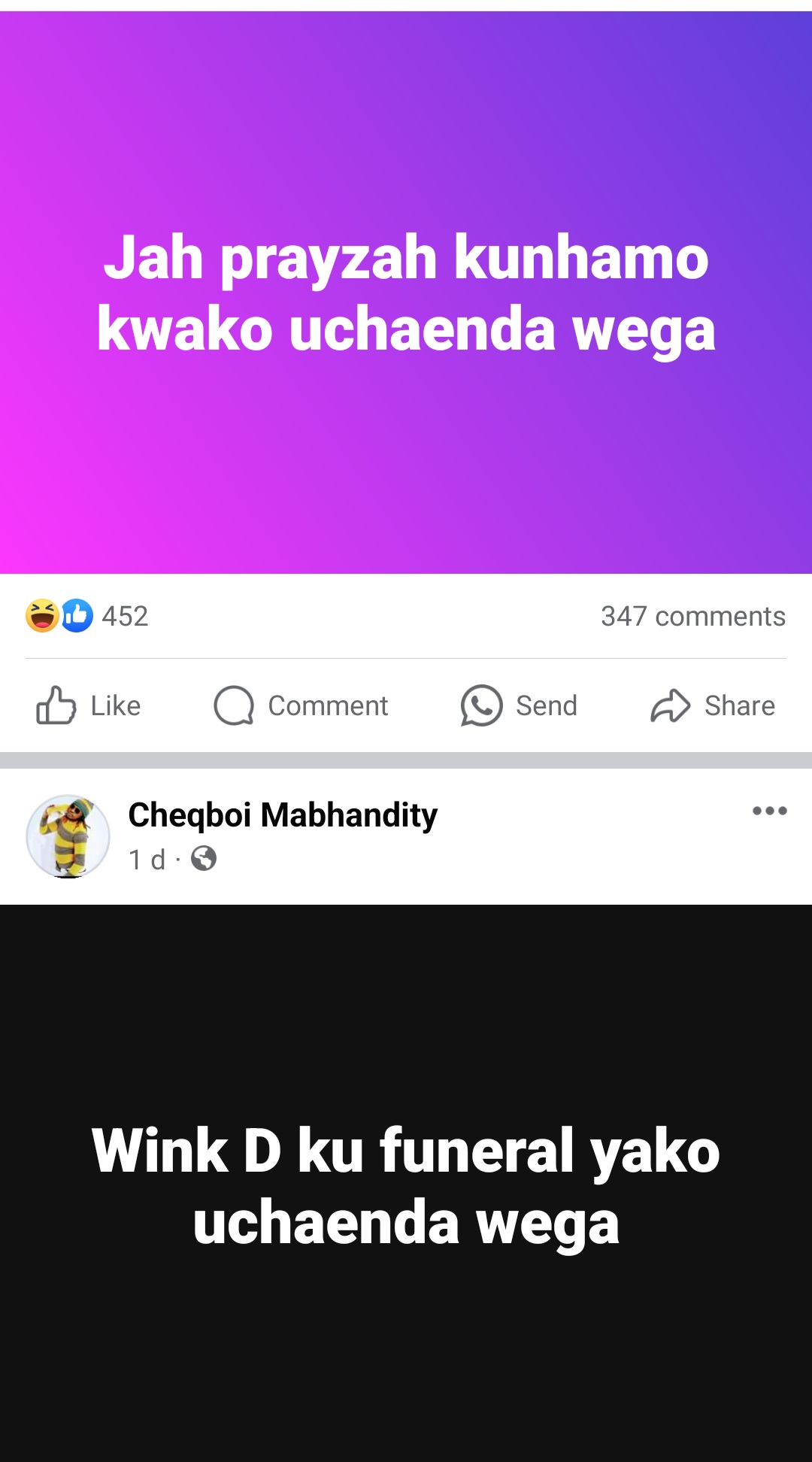The image size is (812, 1462).
Task: Open options menu for Cheqboi Mabhandity's post
Action: [769, 811]
